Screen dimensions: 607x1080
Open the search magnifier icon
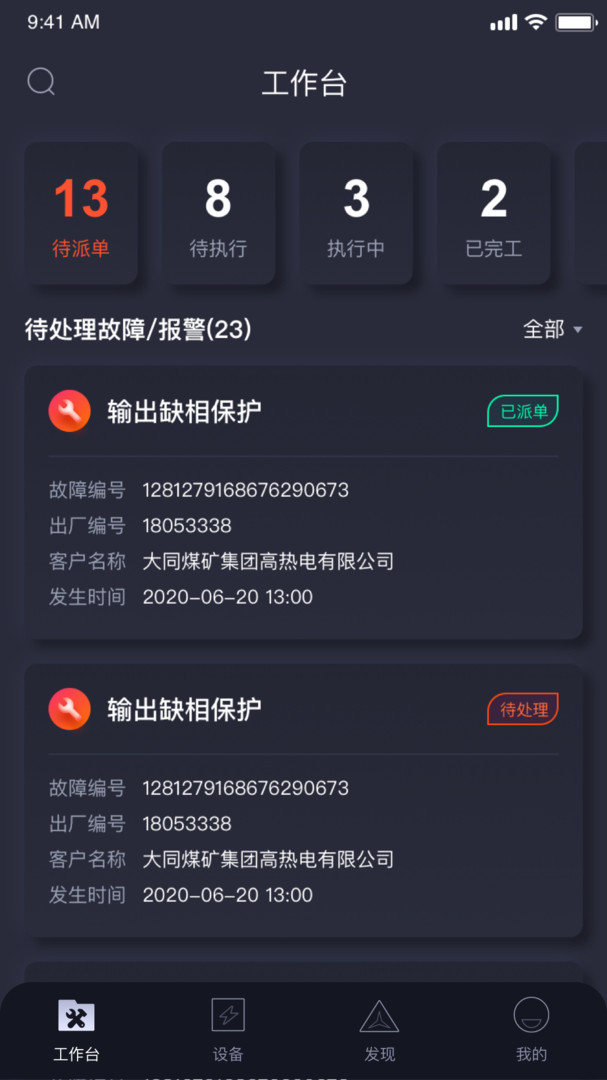pos(41,82)
